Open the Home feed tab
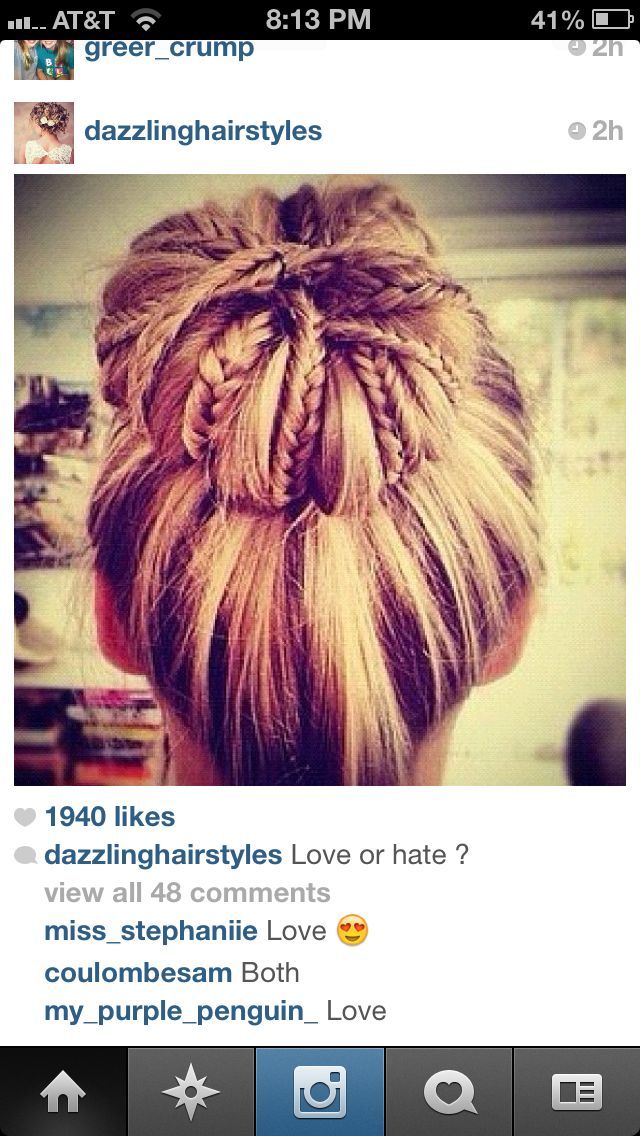Screen dimensions: 640x1136 coord(63,1092)
